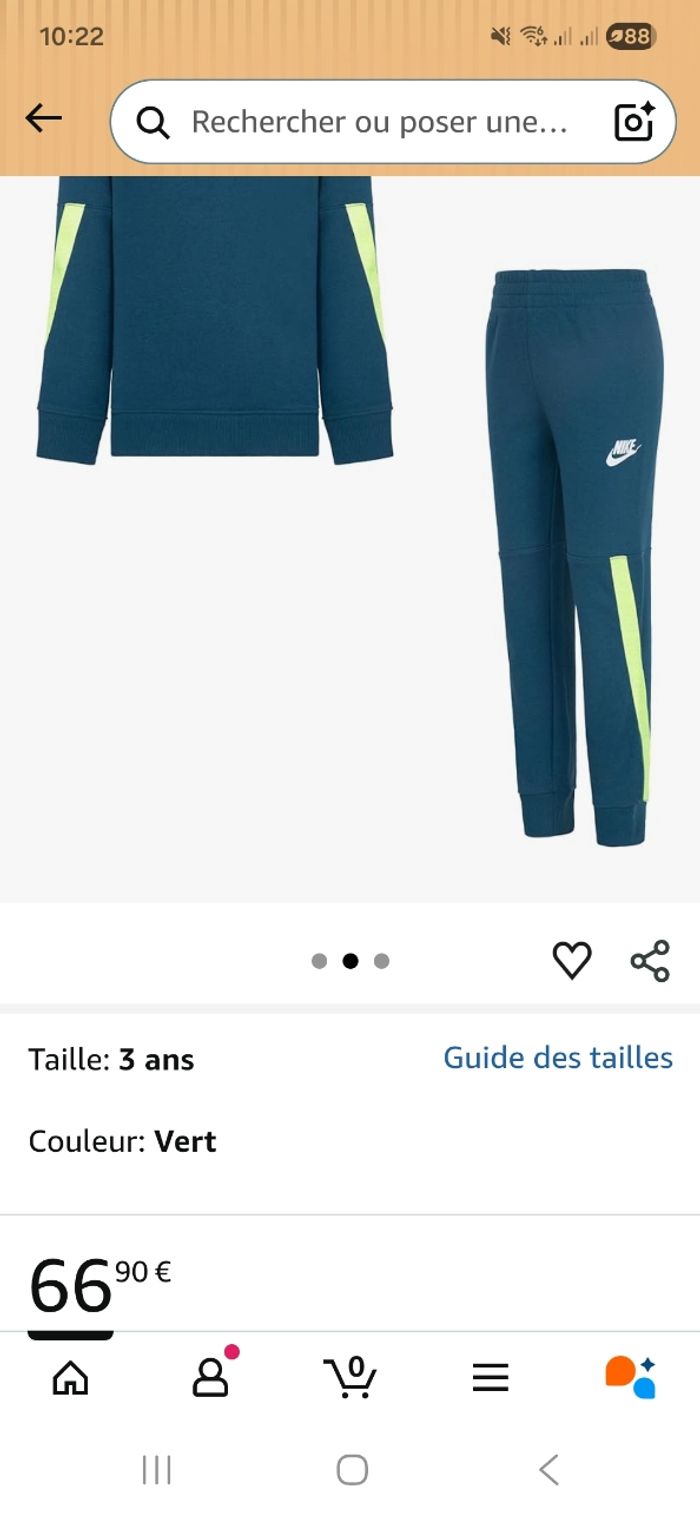Go back using the top arrow

click(43, 119)
